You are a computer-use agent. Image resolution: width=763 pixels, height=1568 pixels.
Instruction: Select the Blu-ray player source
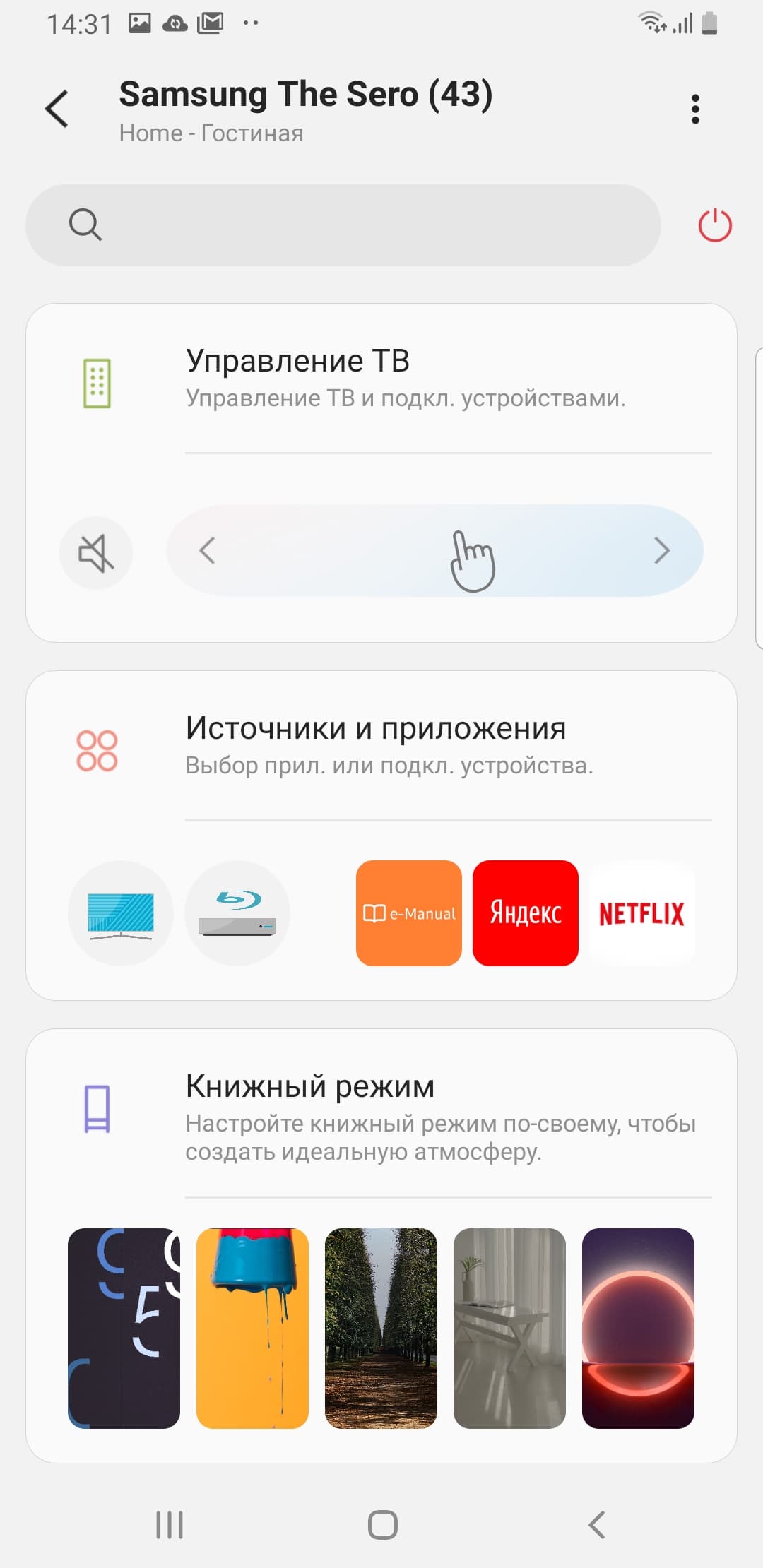tap(237, 913)
